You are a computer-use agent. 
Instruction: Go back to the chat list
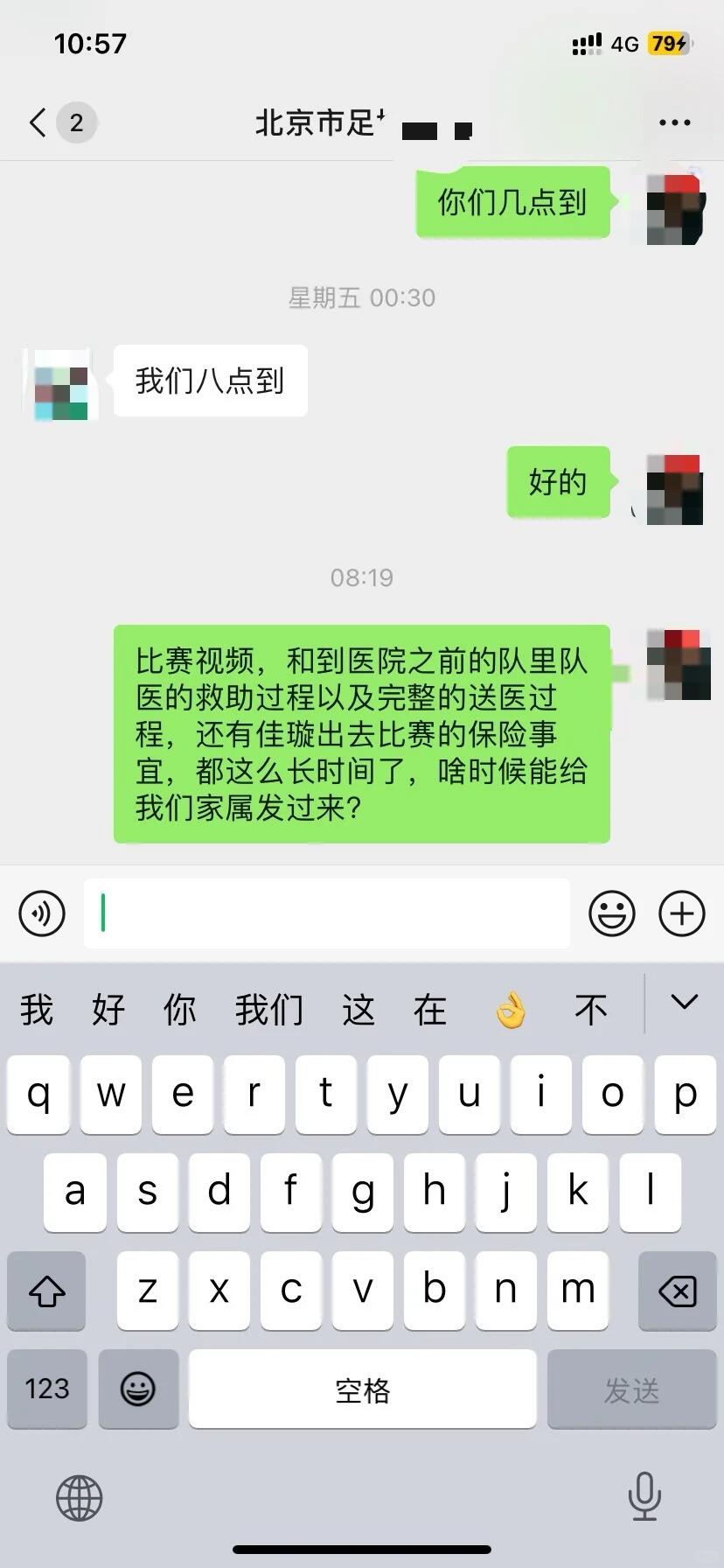coord(38,122)
